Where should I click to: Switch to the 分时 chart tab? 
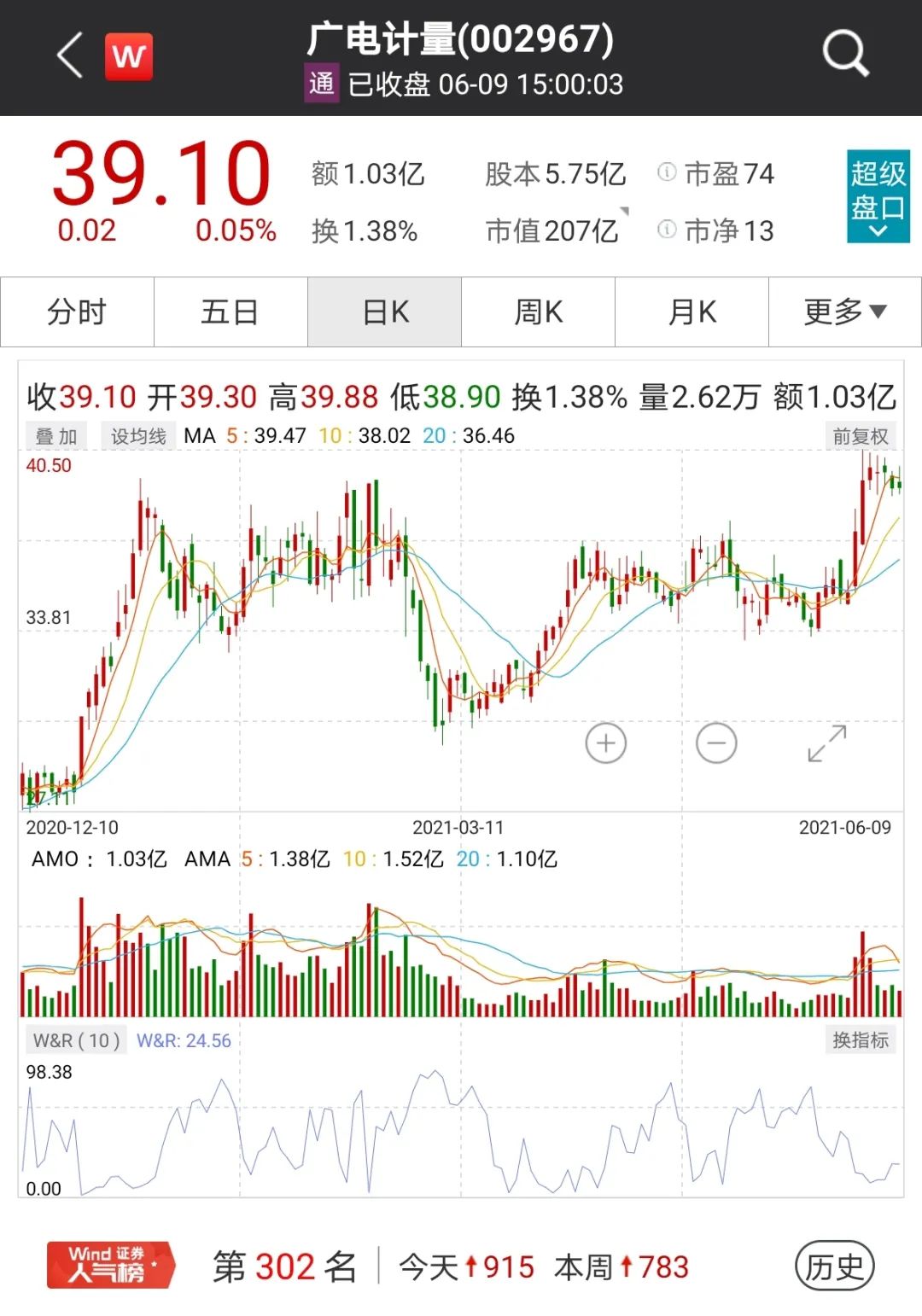77,312
